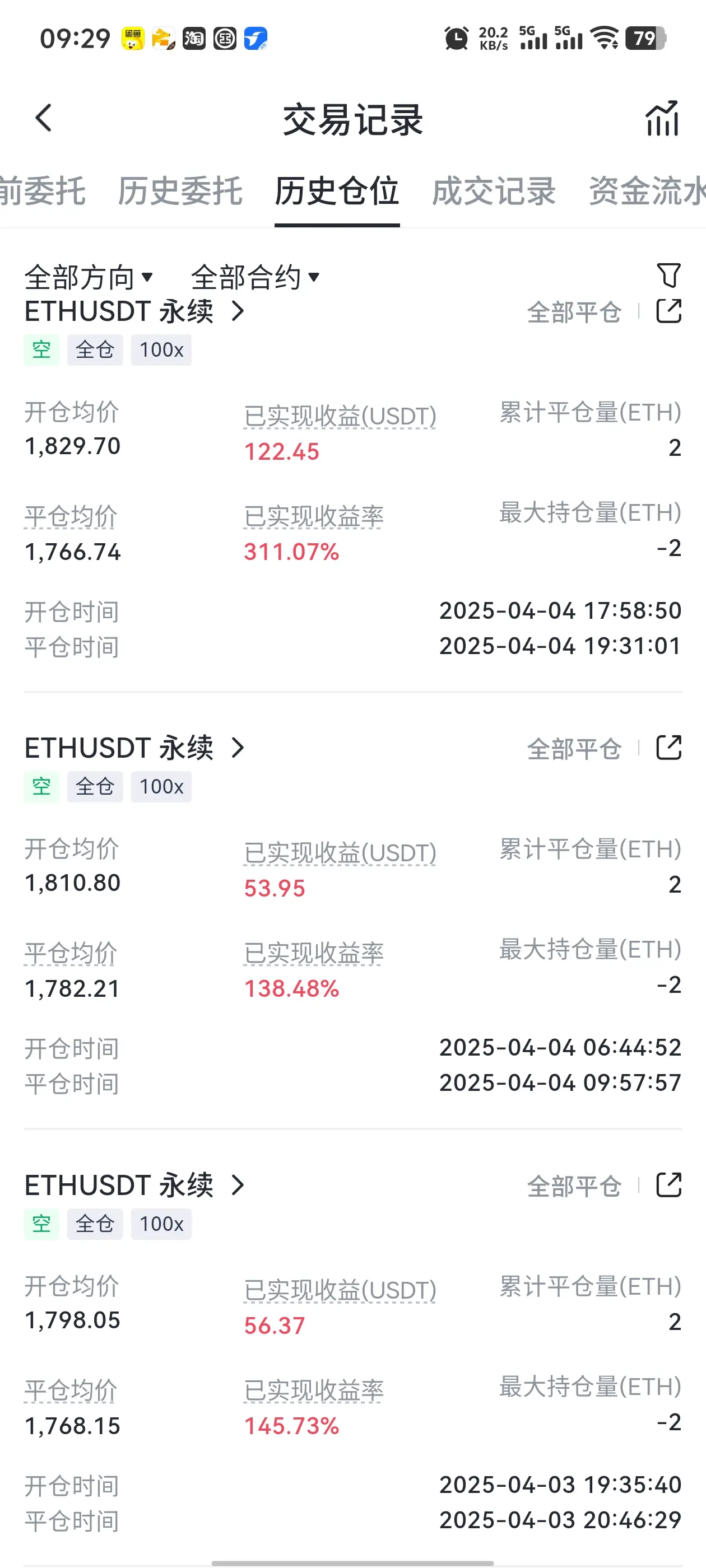Open ETHUSDT 永续 with 56.37 profit
706x1568 pixels.
point(134,1185)
